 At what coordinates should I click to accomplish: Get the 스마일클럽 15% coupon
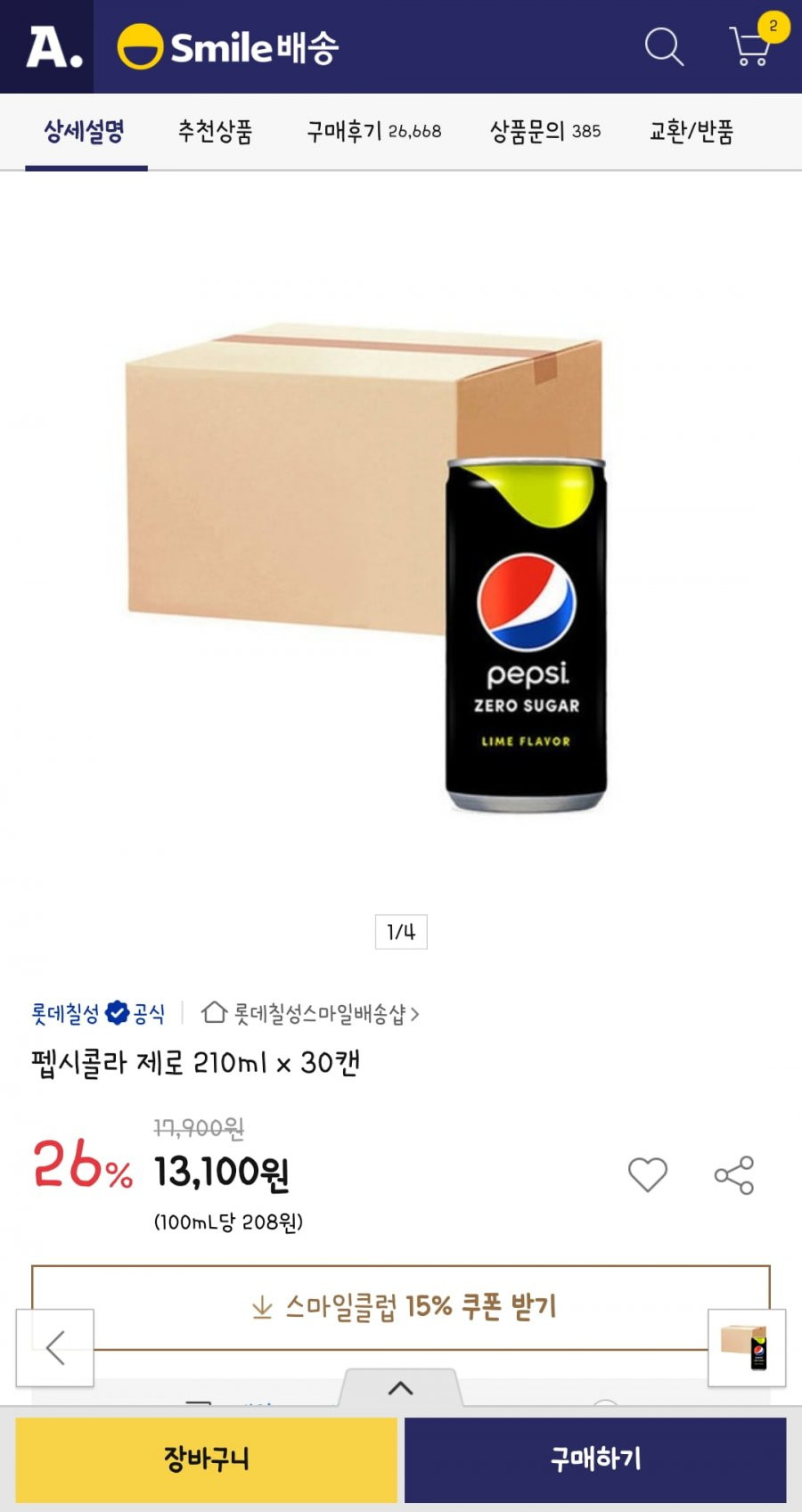coord(401,1307)
